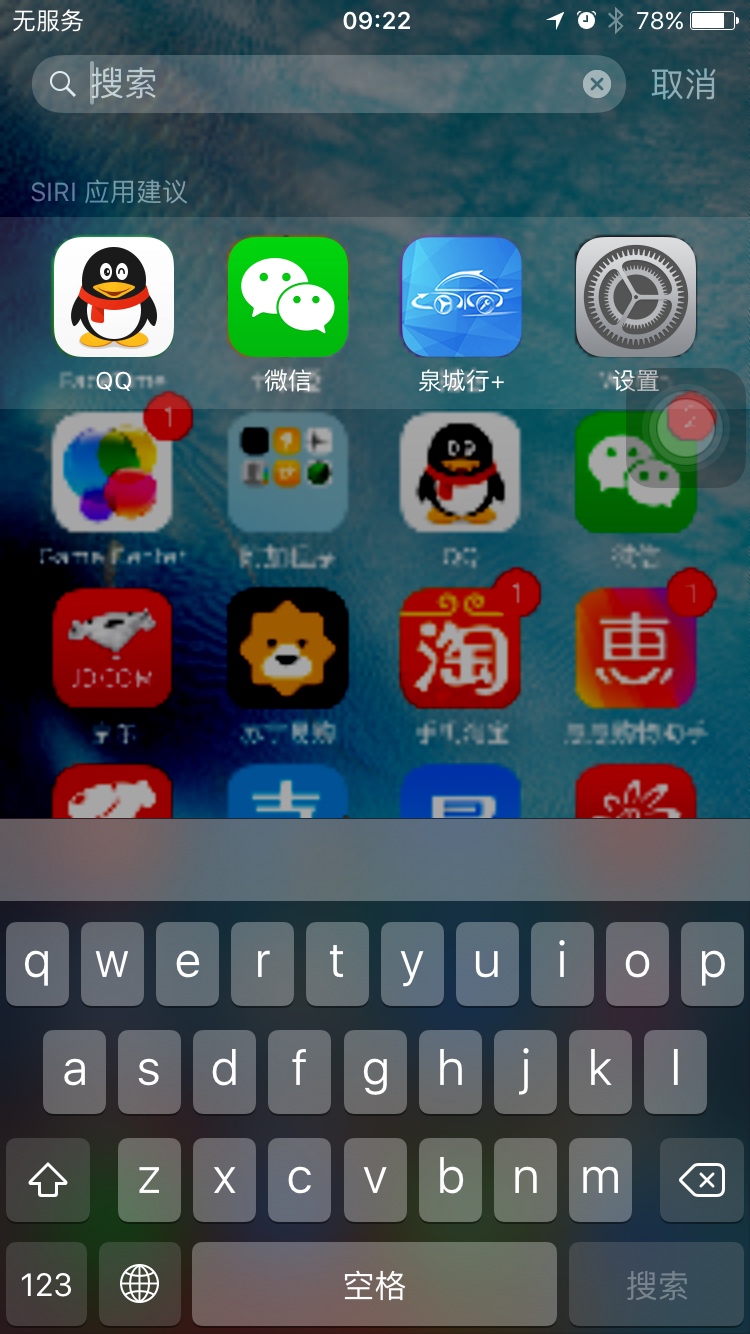Clear the search field text
The image size is (750, 1334).
click(x=597, y=84)
